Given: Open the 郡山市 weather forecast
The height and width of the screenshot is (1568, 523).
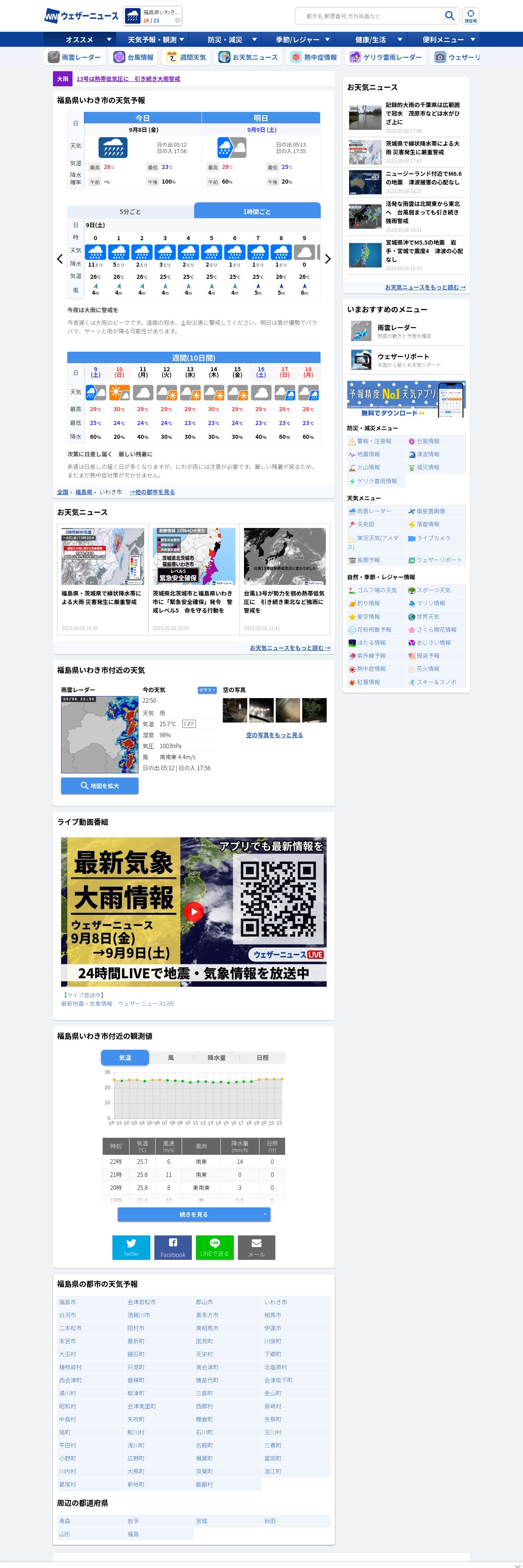Looking at the screenshot, I should (x=204, y=1302).
